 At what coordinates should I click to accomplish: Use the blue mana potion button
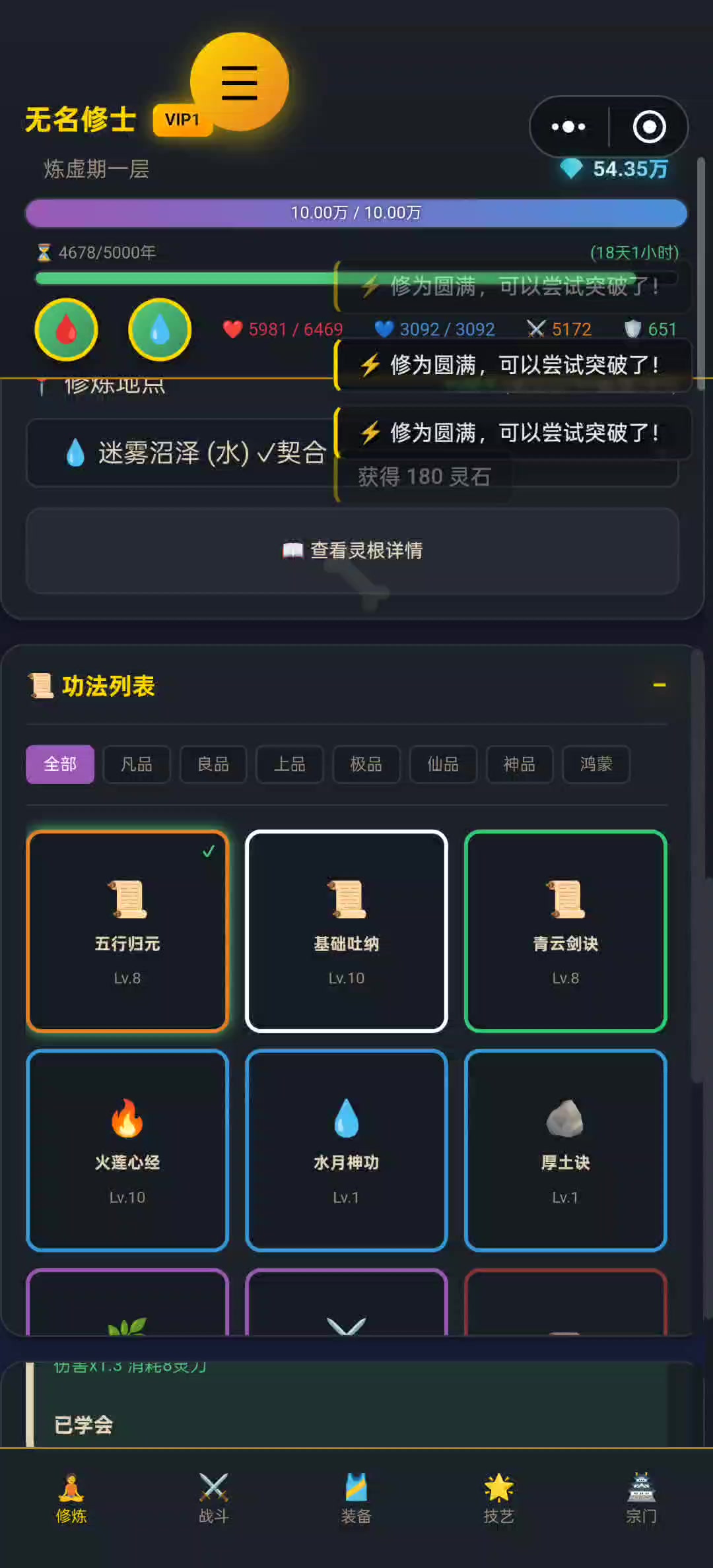(160, 329)
